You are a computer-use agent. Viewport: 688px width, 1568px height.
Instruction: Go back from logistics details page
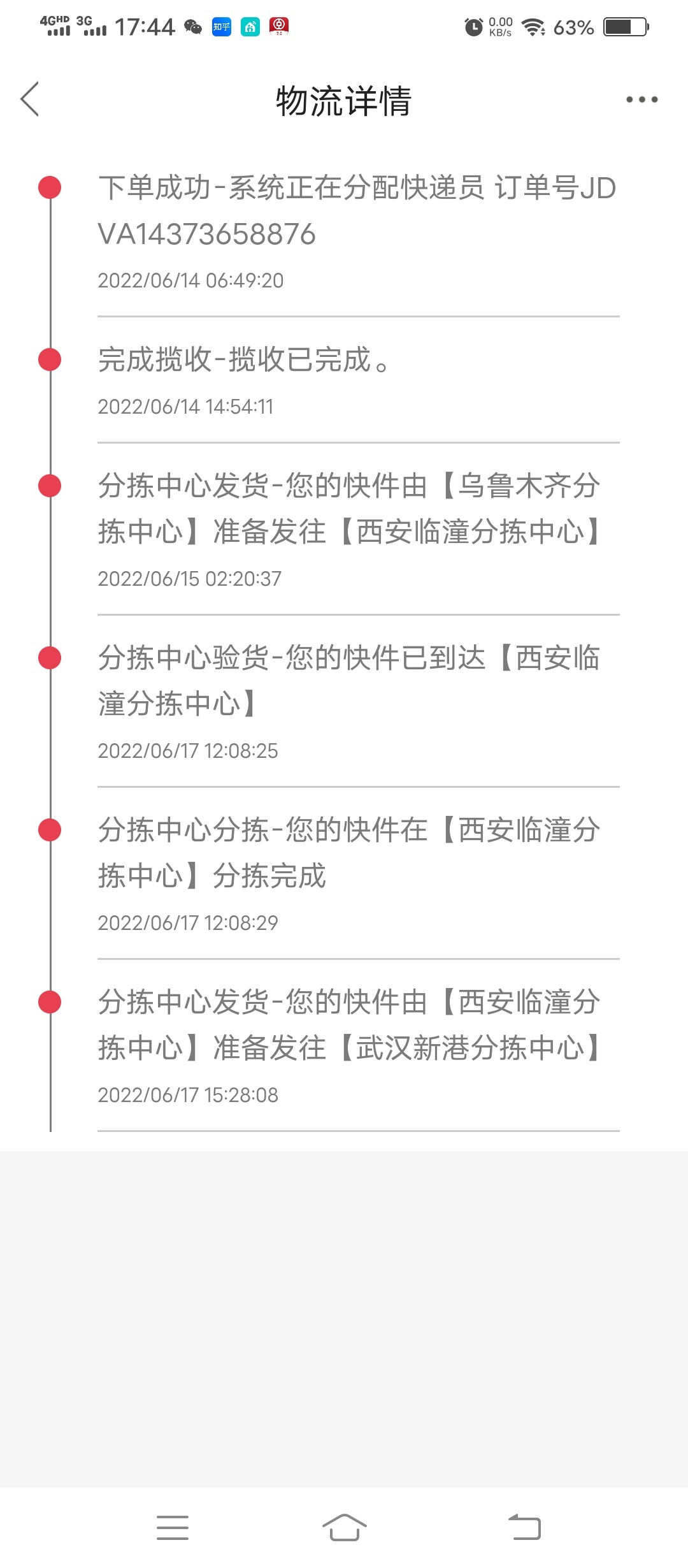coord(30,99)
